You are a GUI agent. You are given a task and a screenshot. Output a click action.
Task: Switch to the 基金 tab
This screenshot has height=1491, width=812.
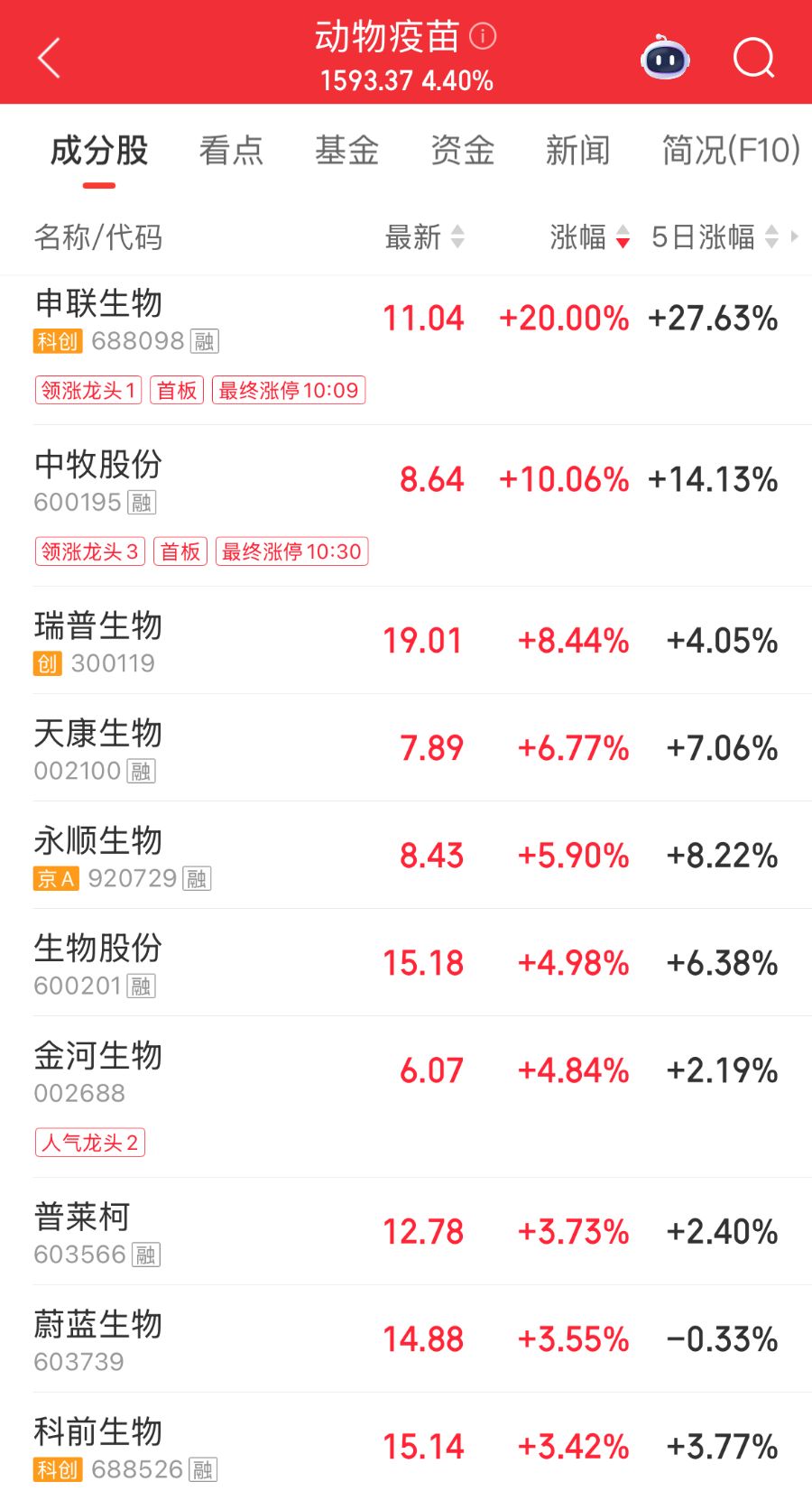(x=346, y=151)
